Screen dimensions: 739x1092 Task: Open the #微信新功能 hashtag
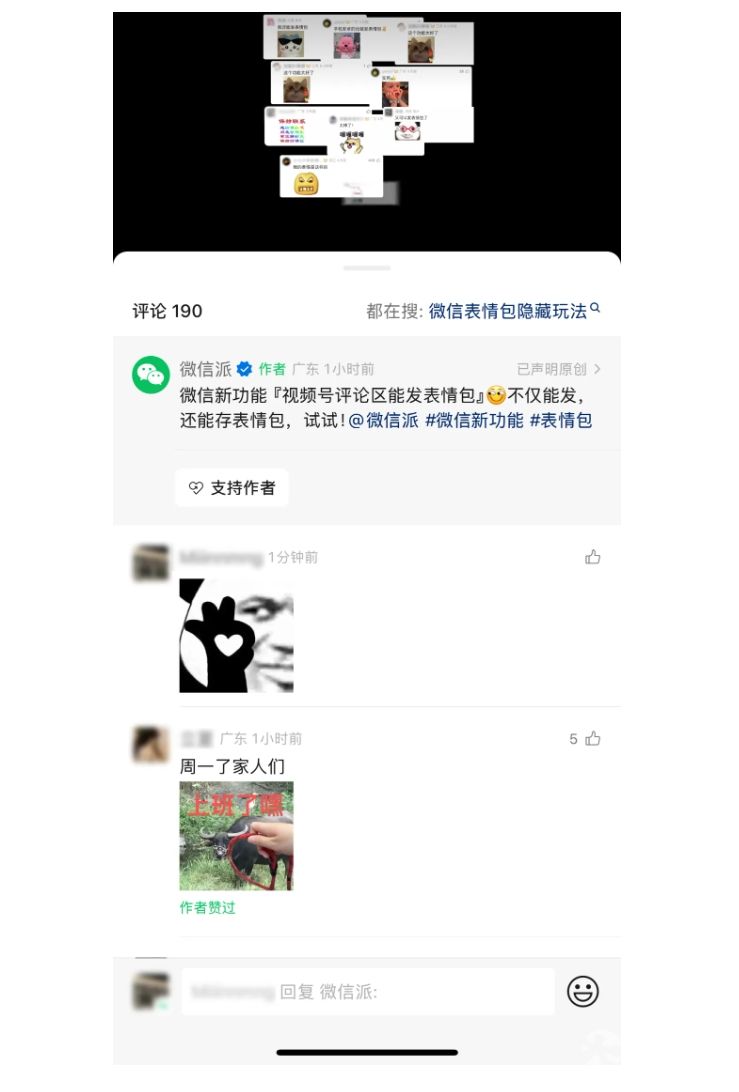click(x=474, y=420)
